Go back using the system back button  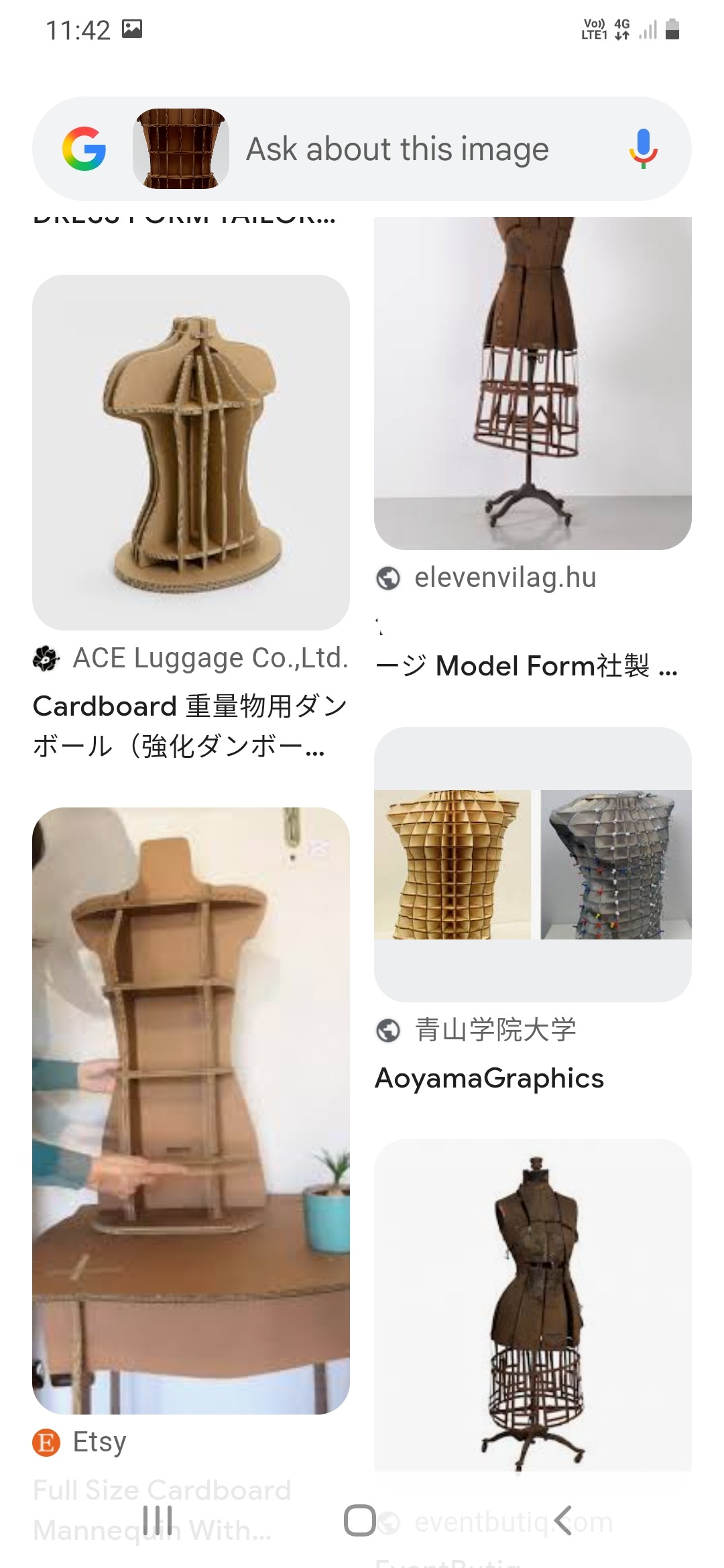[x=563, y=1520]
